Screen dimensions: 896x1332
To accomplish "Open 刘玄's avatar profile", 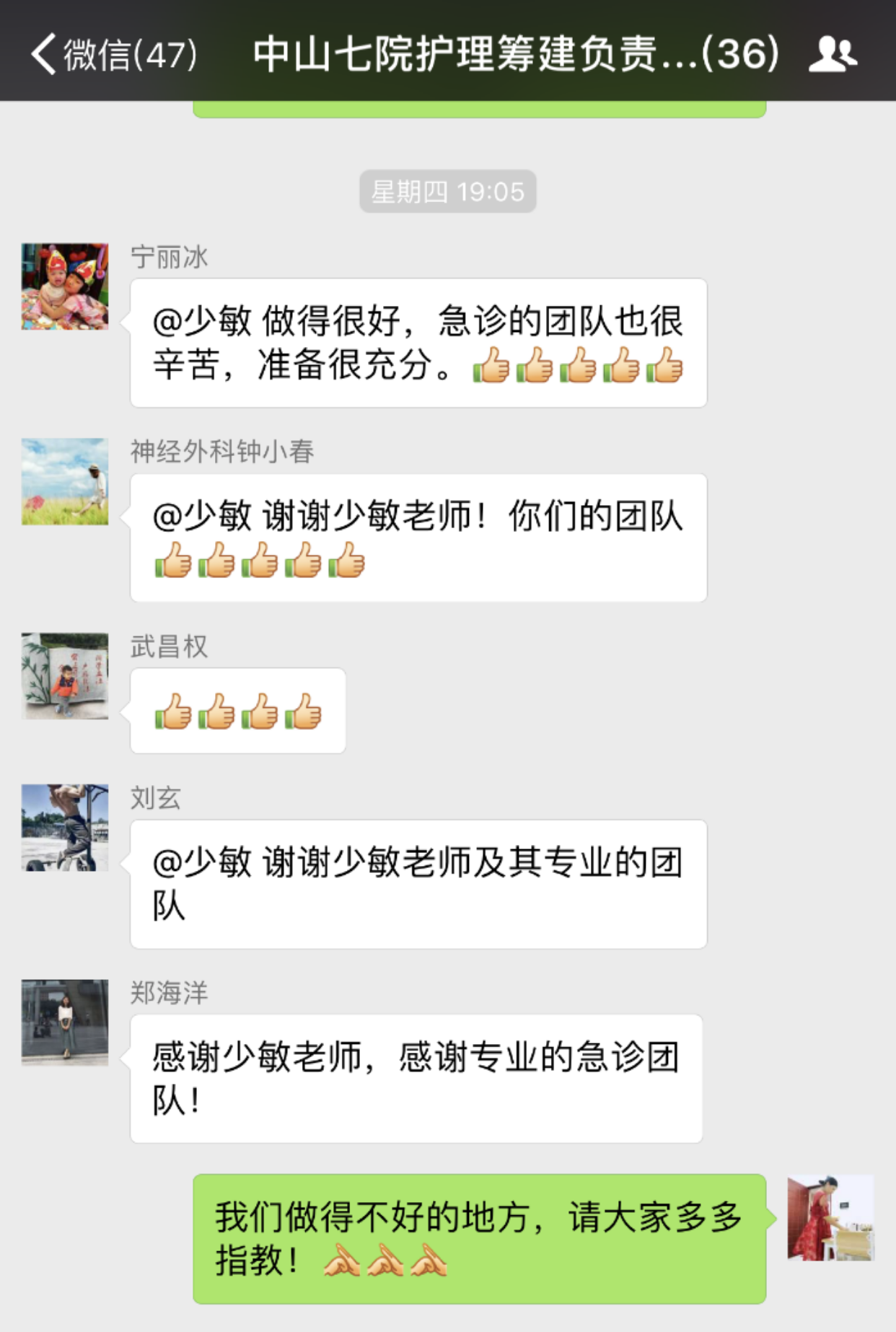I will [x=65, y=828].
